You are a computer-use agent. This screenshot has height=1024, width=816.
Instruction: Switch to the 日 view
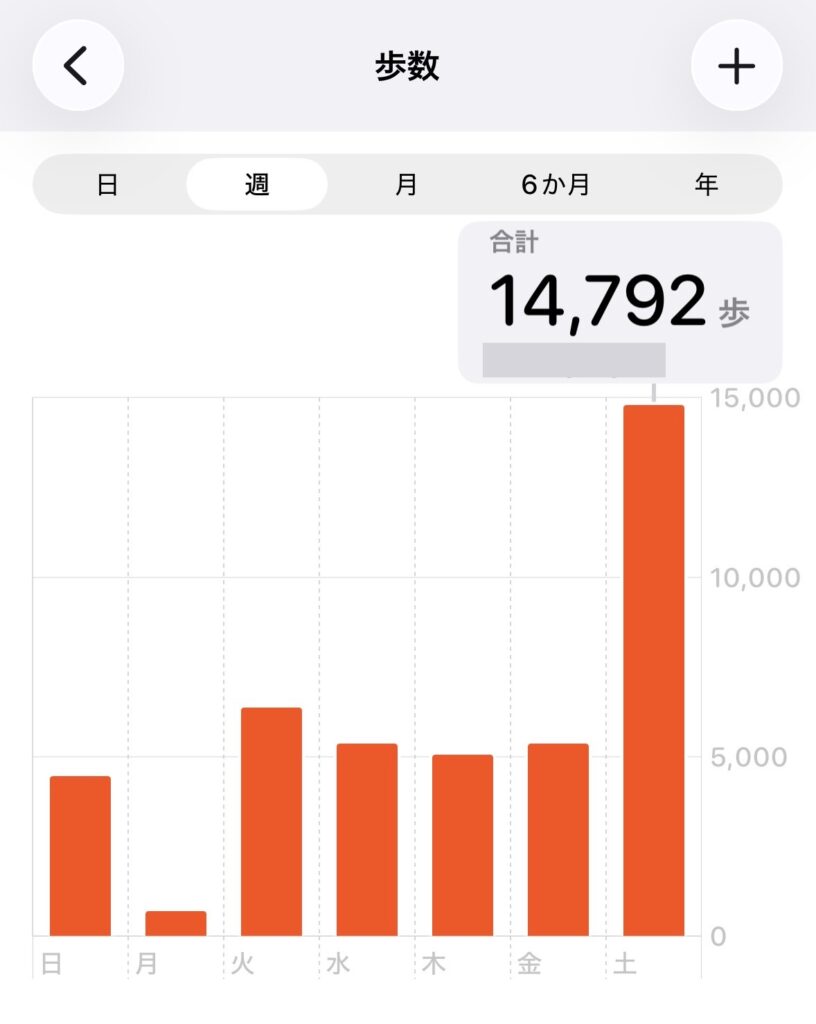coord(108,185)
